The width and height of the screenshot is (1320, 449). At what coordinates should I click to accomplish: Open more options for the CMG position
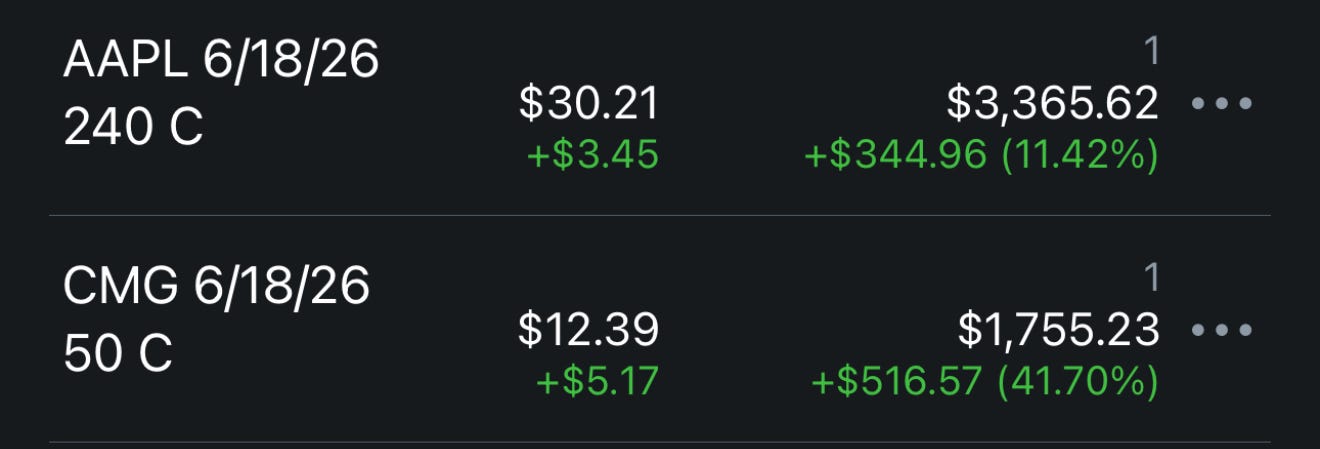point(1224,330)
